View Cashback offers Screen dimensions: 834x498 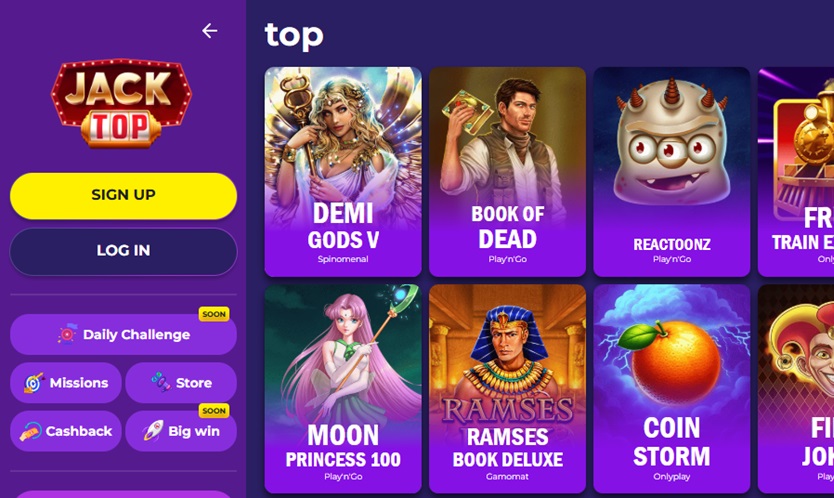pyautogui.click(x=66, y=431)
